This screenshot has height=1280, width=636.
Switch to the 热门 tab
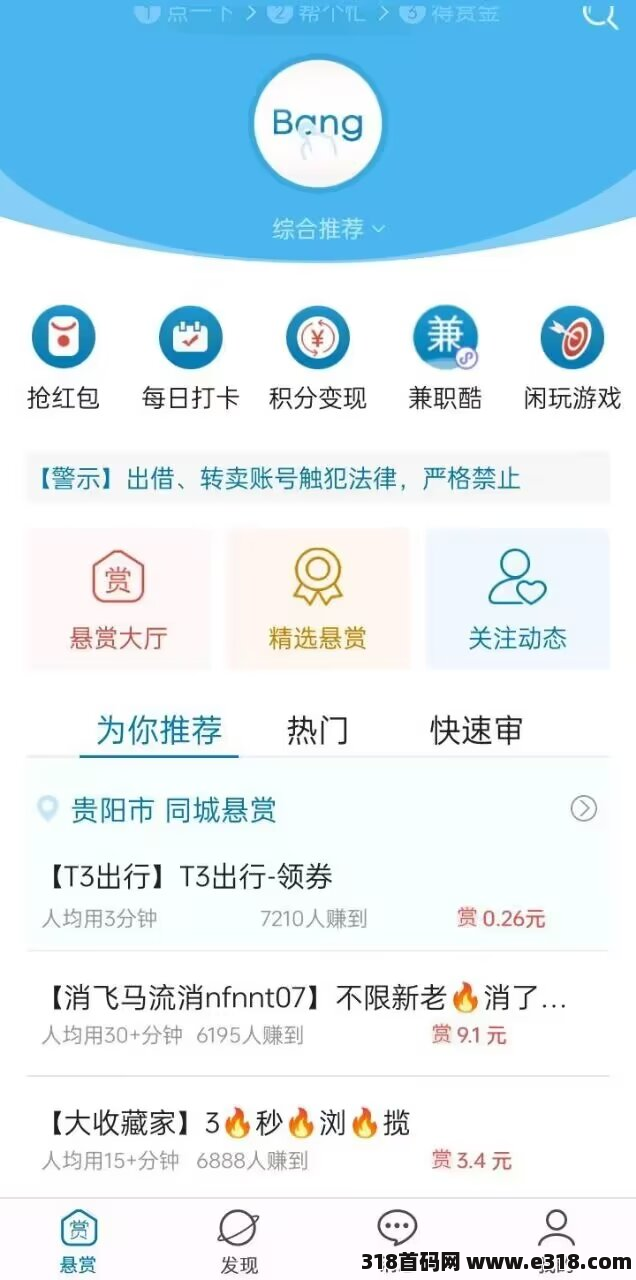(x=317, y=730)
